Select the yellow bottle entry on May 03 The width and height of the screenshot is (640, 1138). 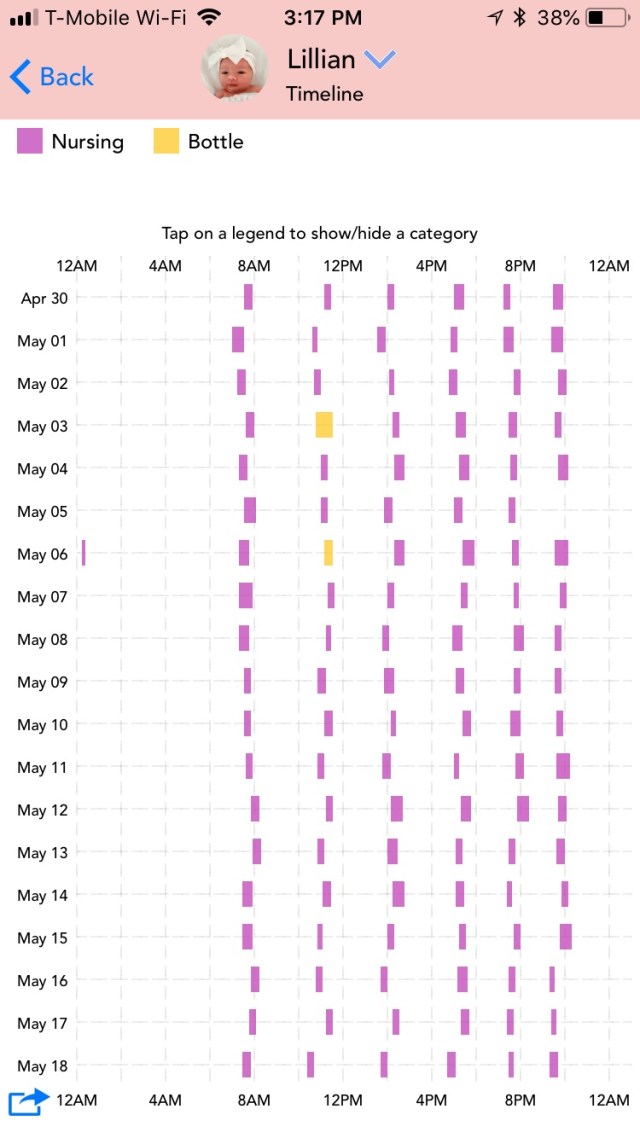[324, 425]
